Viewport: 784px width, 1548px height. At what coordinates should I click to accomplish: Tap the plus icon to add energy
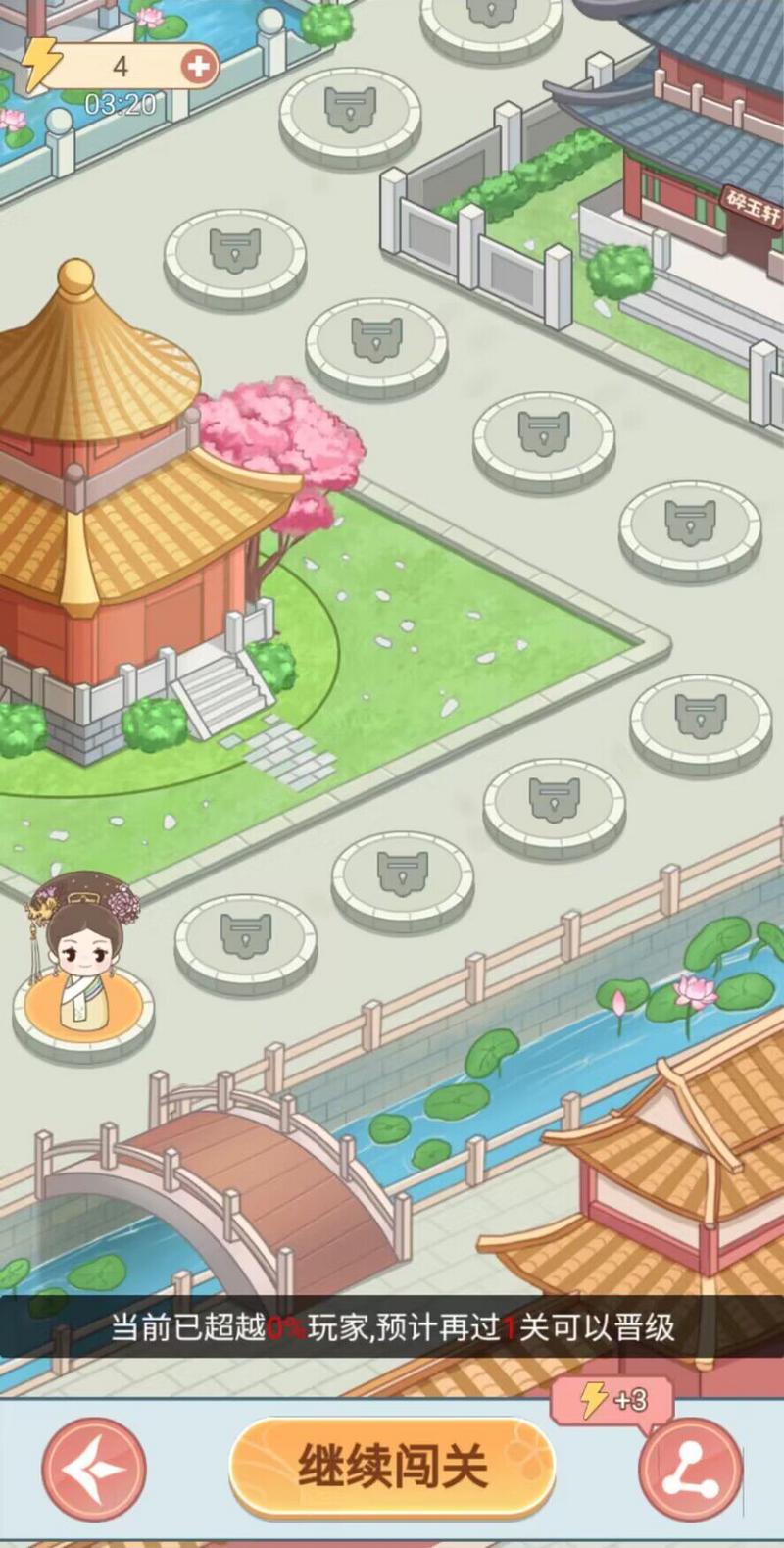coord(199,67)
